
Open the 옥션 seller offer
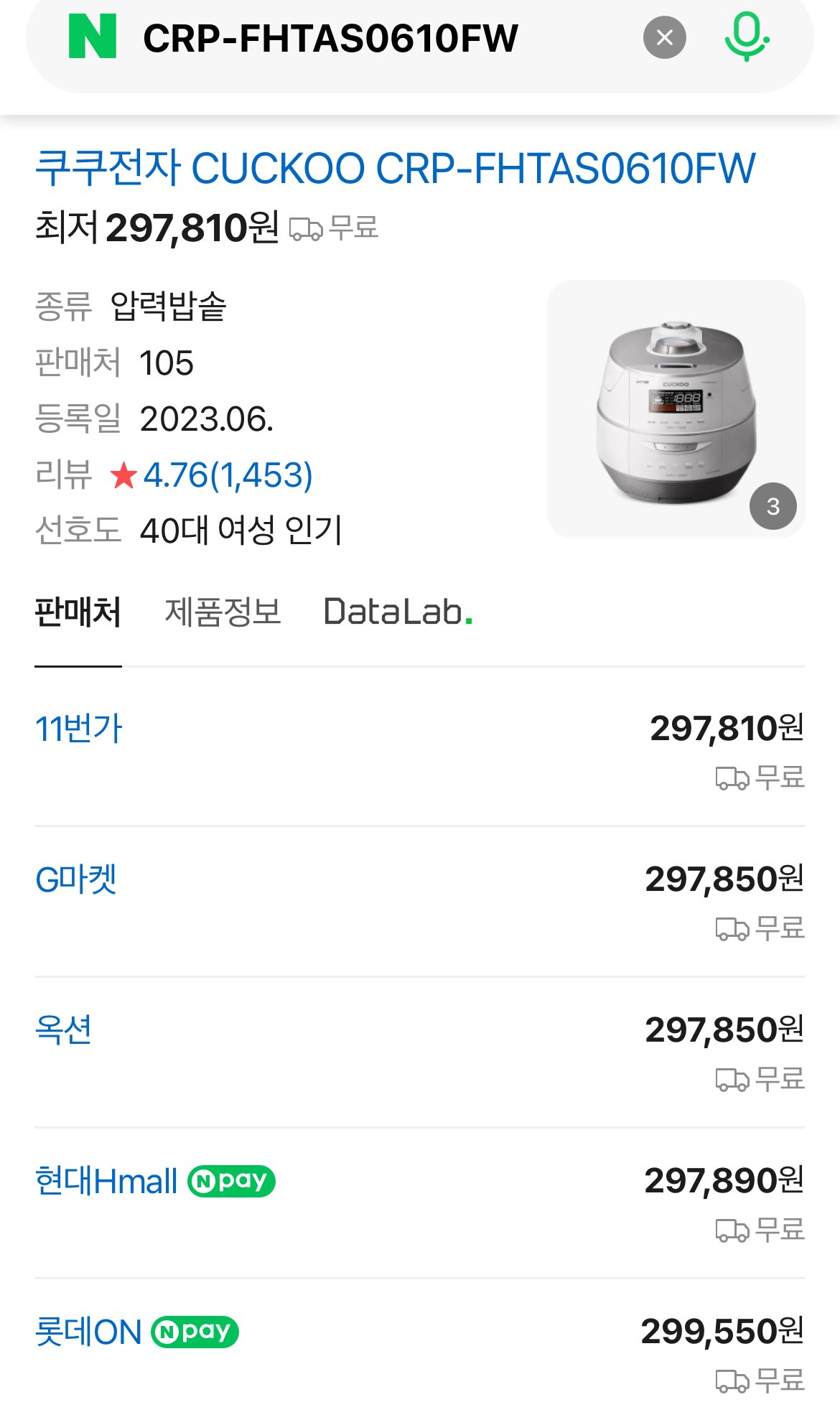[64, 1030]
